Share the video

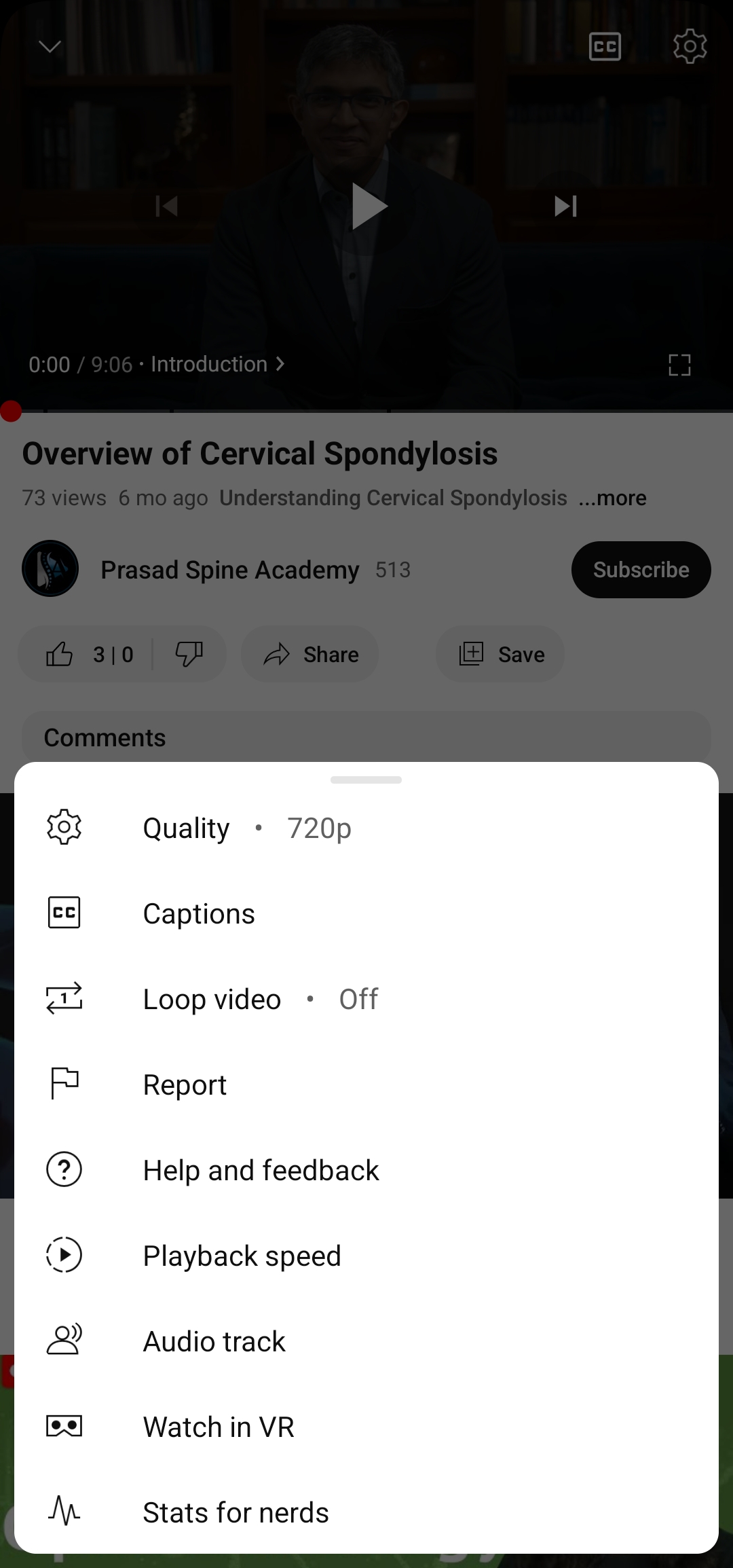pos(310,654)
